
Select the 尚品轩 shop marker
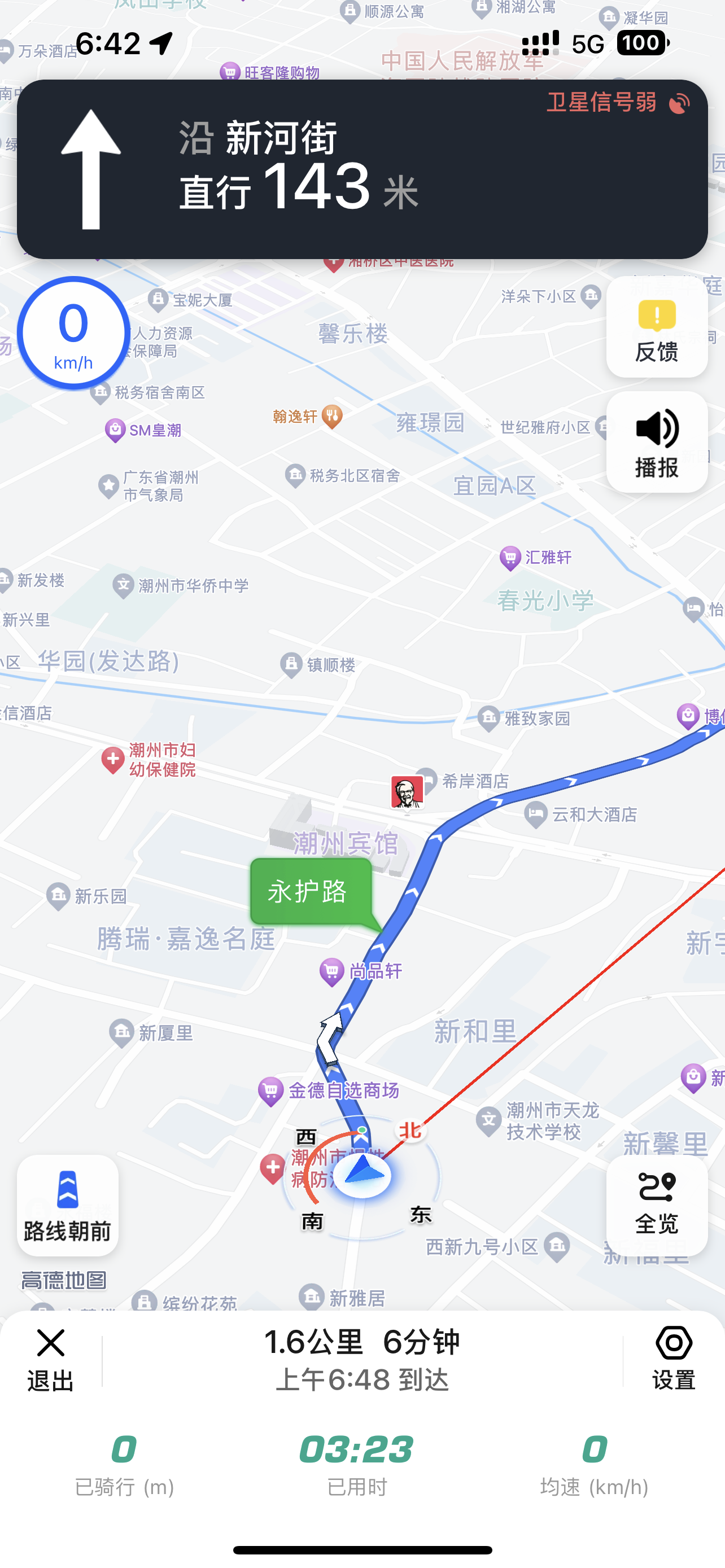coord(332,971)
